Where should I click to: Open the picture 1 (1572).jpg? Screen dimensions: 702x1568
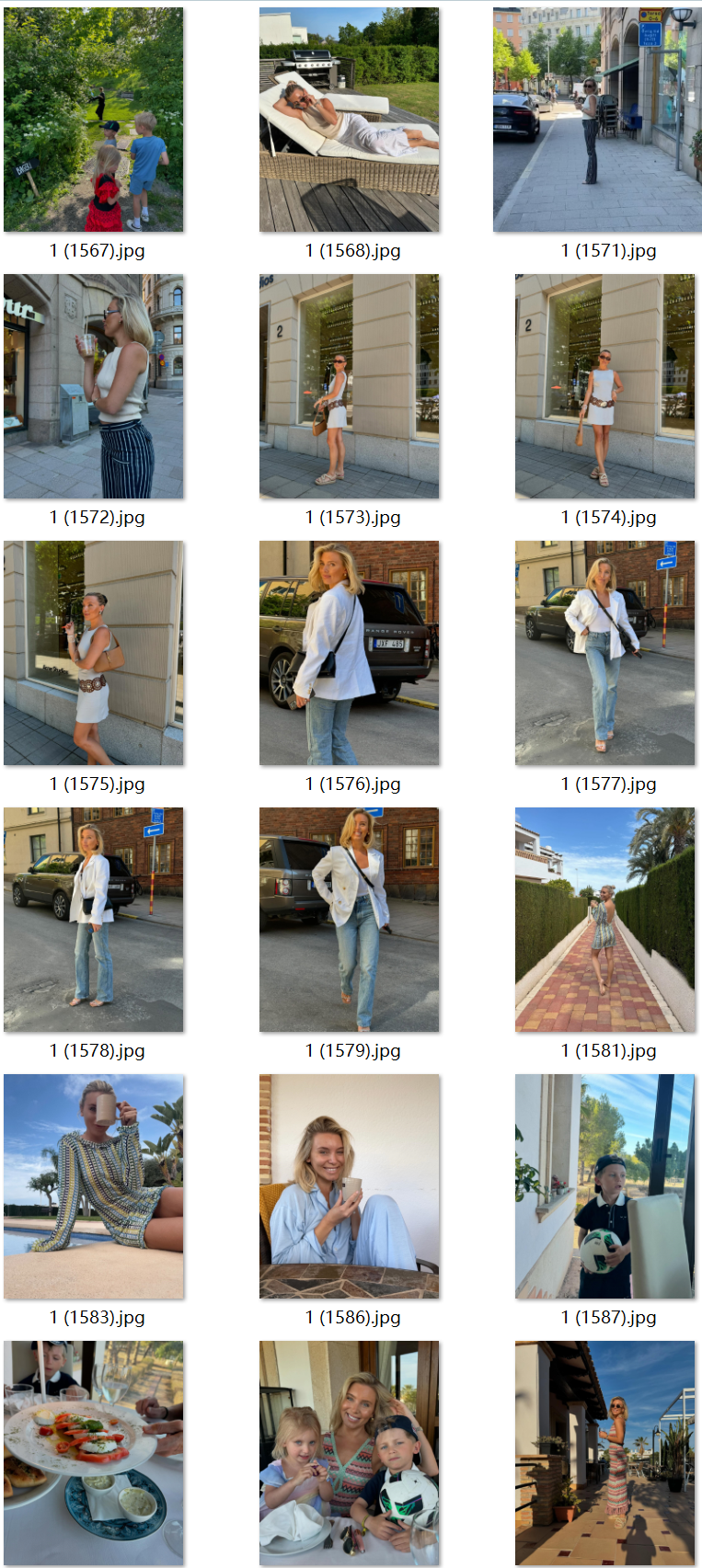pyautogui.click(x=93, y=386)
